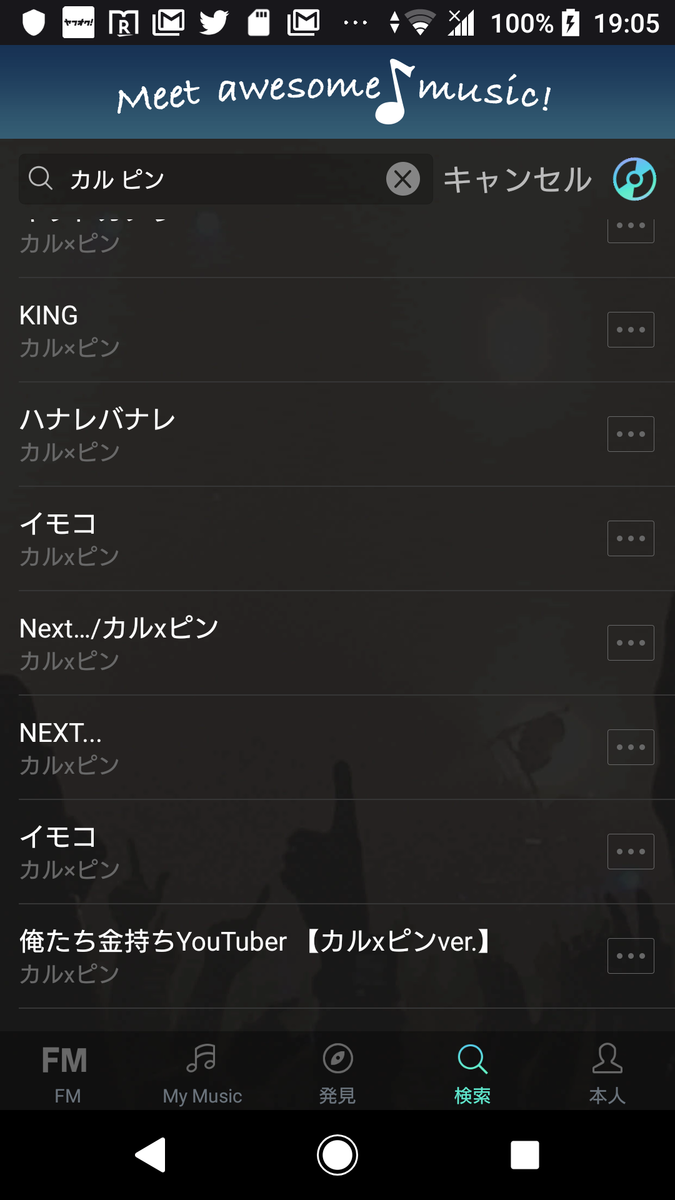
Task: Open more options for KING
Action: point(631,330)
